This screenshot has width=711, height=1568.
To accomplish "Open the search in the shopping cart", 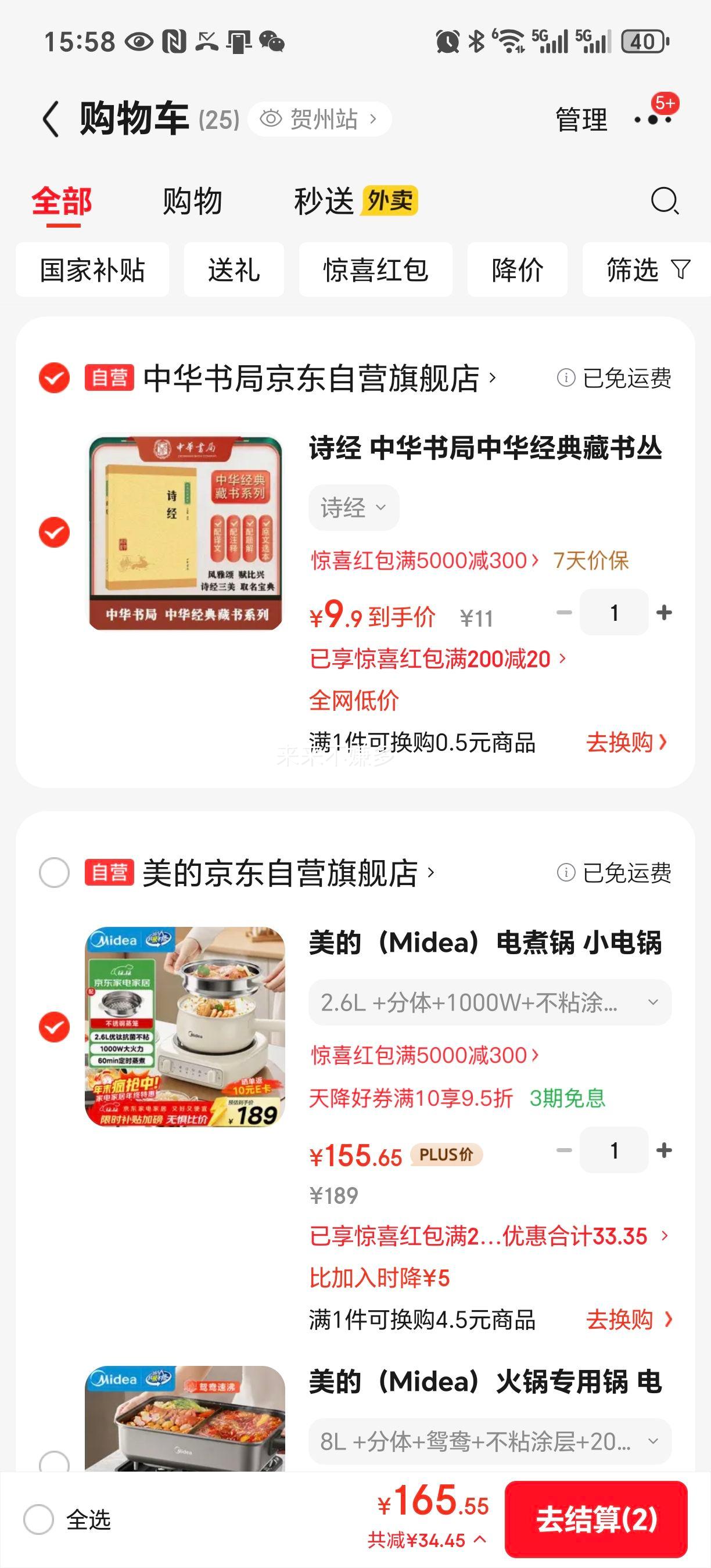I will pos(663,201).
